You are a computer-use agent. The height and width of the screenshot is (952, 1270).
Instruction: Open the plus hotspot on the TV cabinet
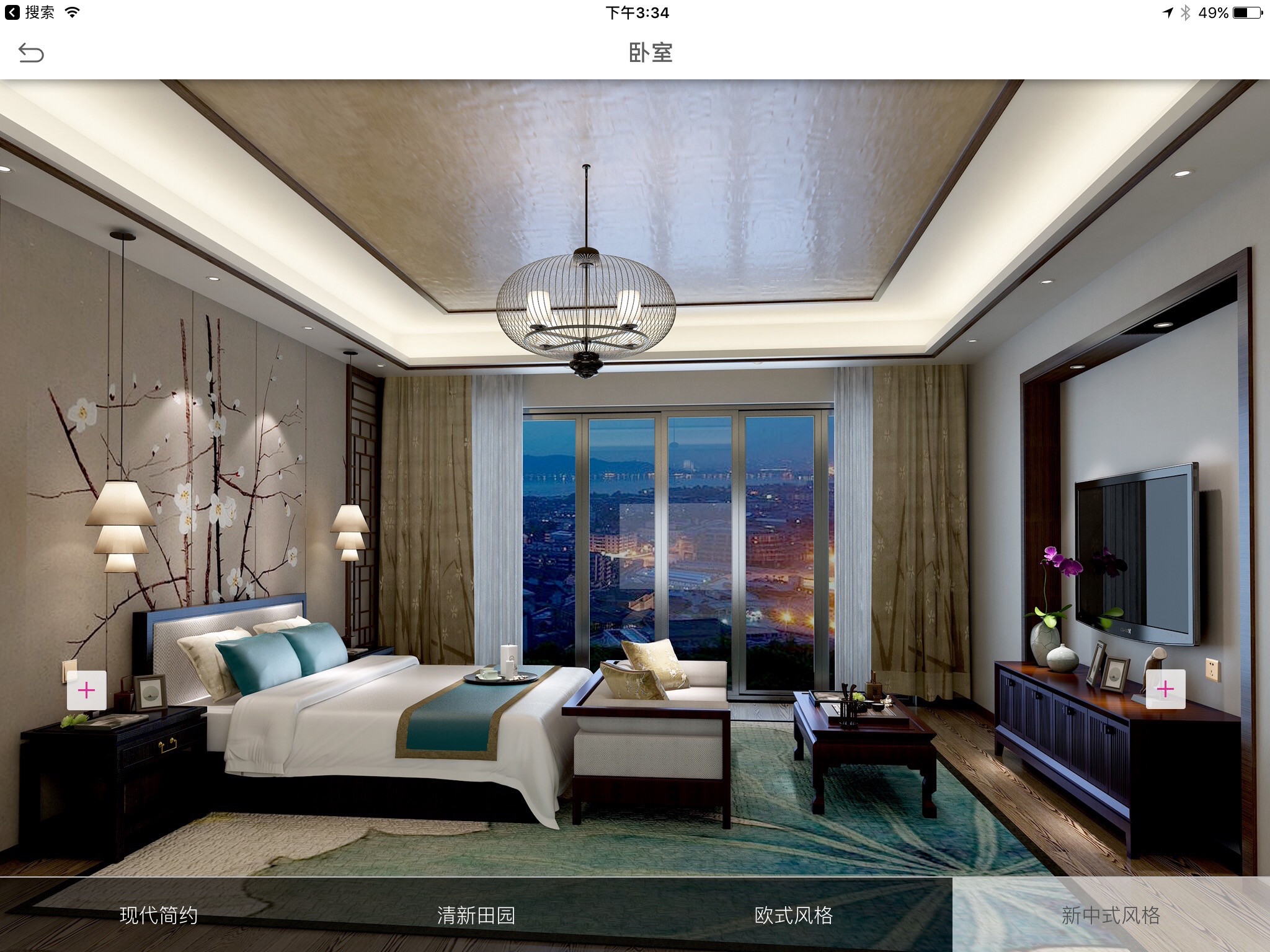click(x=1165, y=689)
